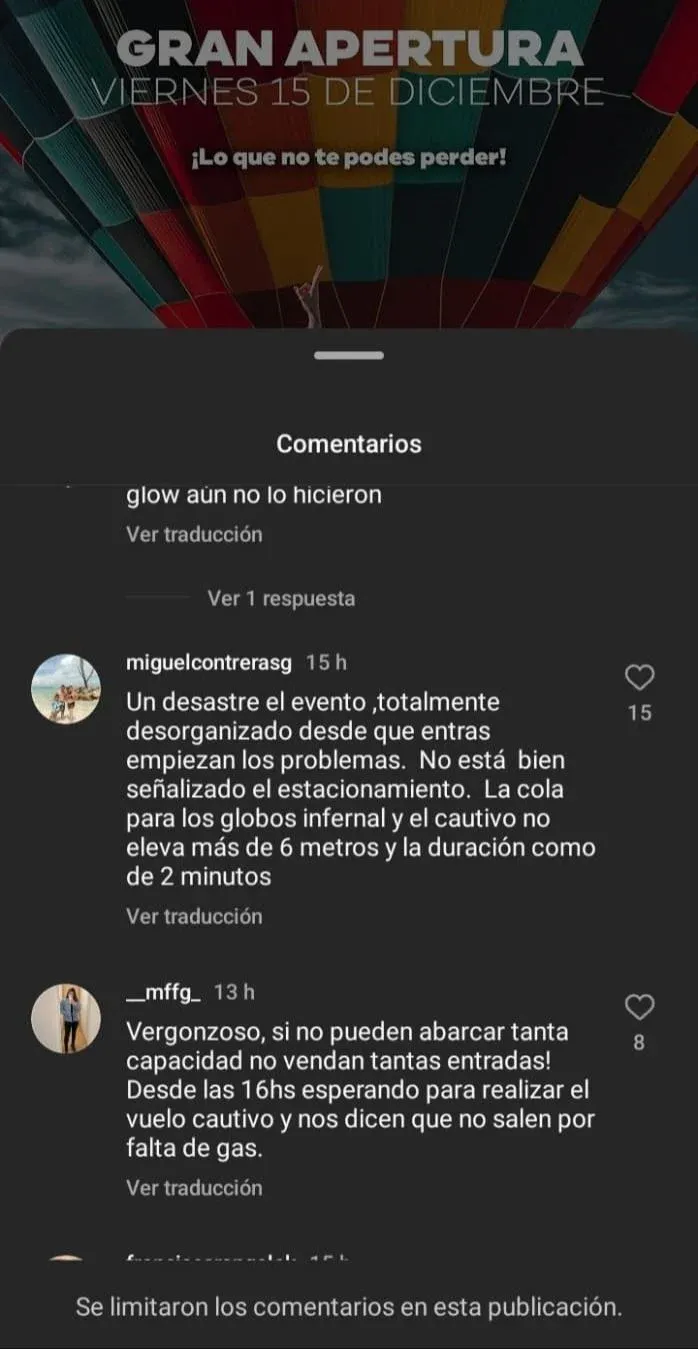Viewport: 698px width, 1349px height.
Task: Translate the "glow aún no lo hicieron" comment
Action: point(194,534)
